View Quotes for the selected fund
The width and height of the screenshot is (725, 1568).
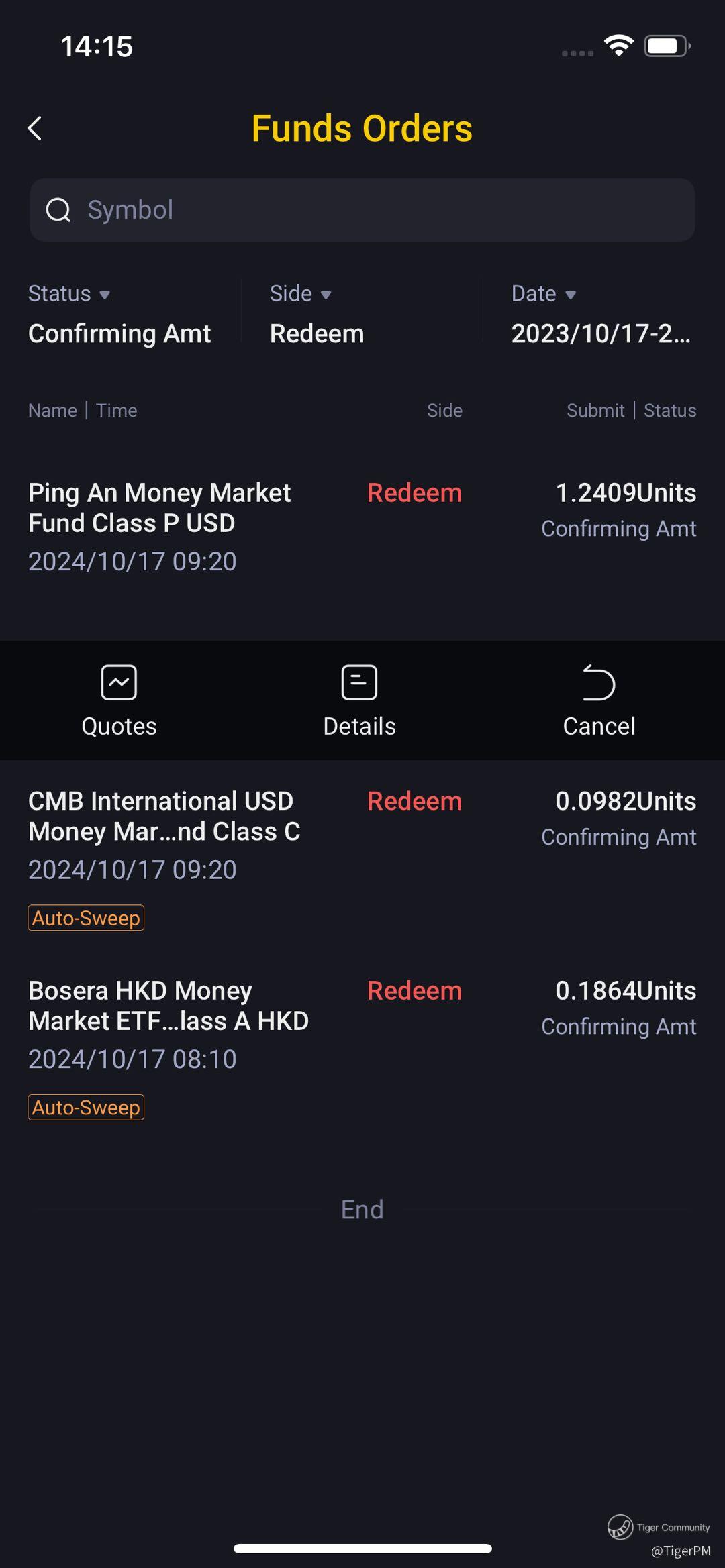click(119, 700)
